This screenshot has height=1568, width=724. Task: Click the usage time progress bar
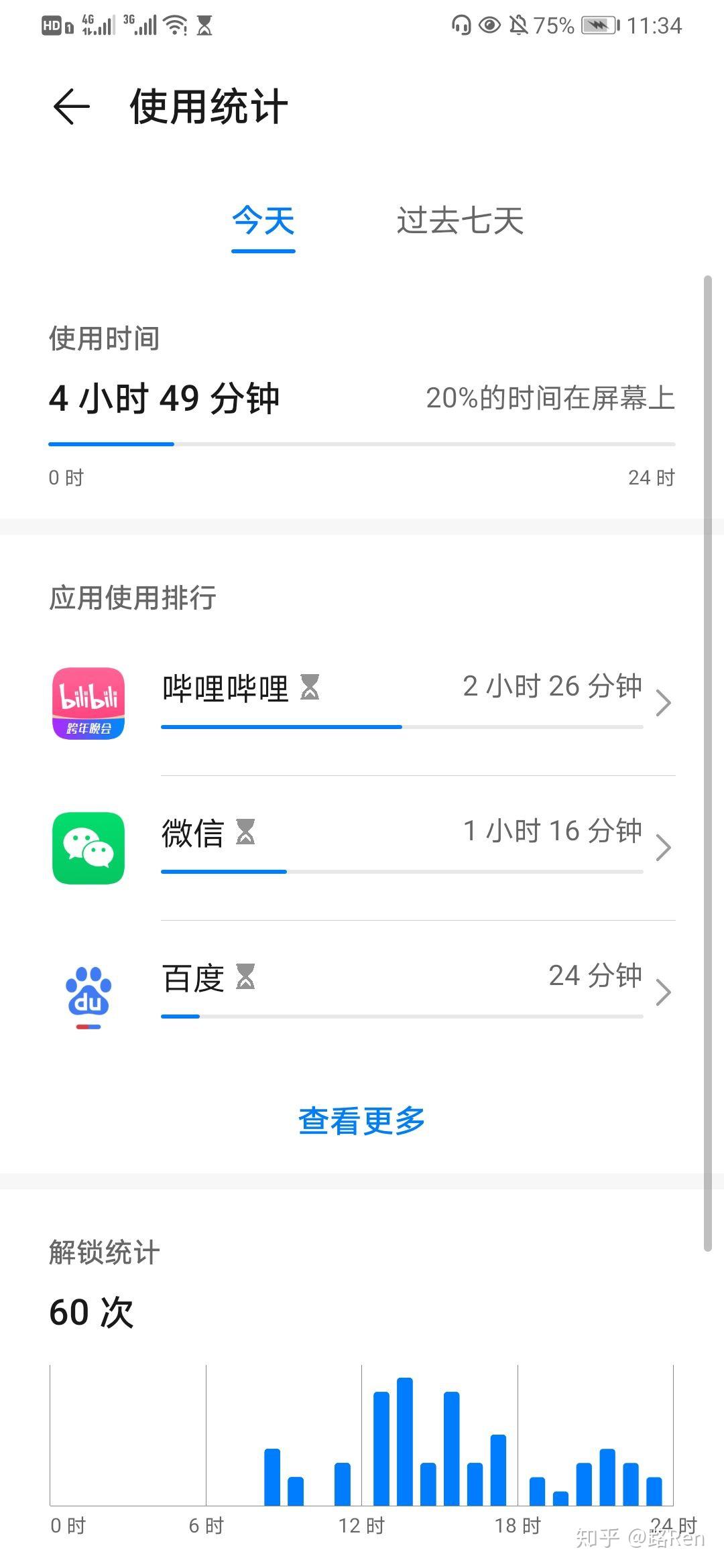pyautogui.click(x=361, y=444)
